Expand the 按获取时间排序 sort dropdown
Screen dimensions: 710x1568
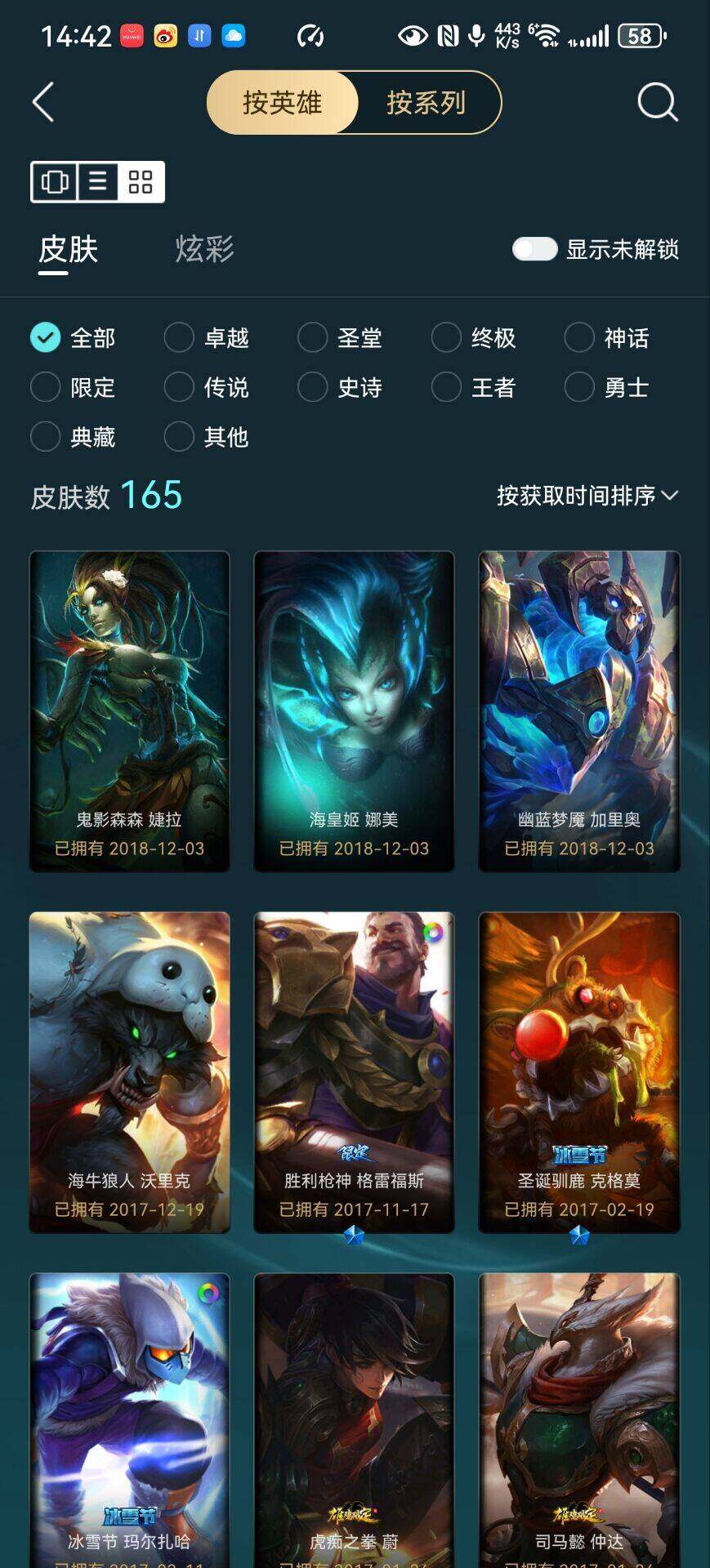pyautogui.click(x=587, y=496)
